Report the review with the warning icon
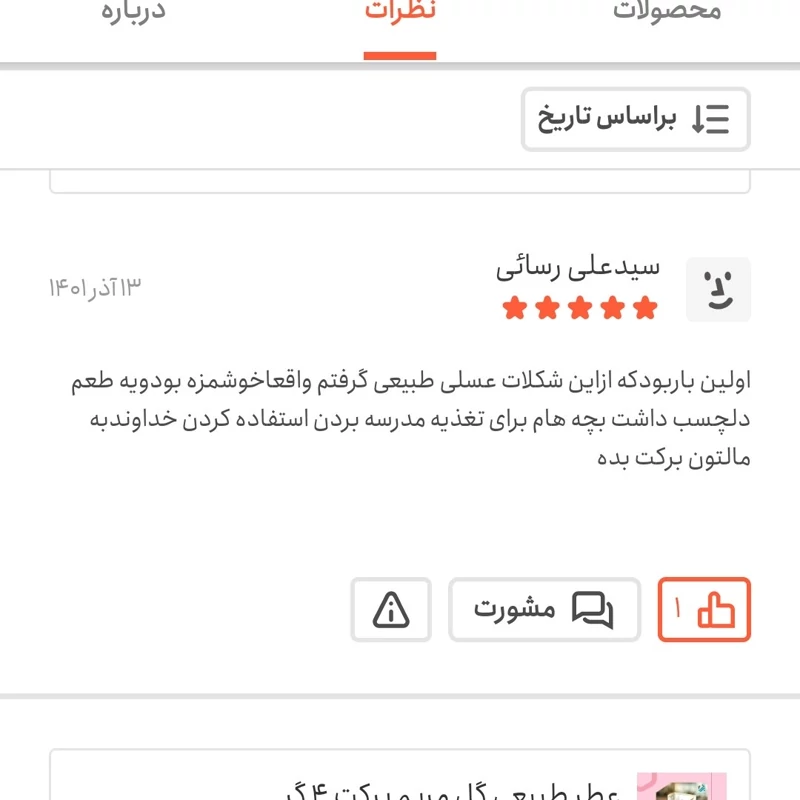 391,609
